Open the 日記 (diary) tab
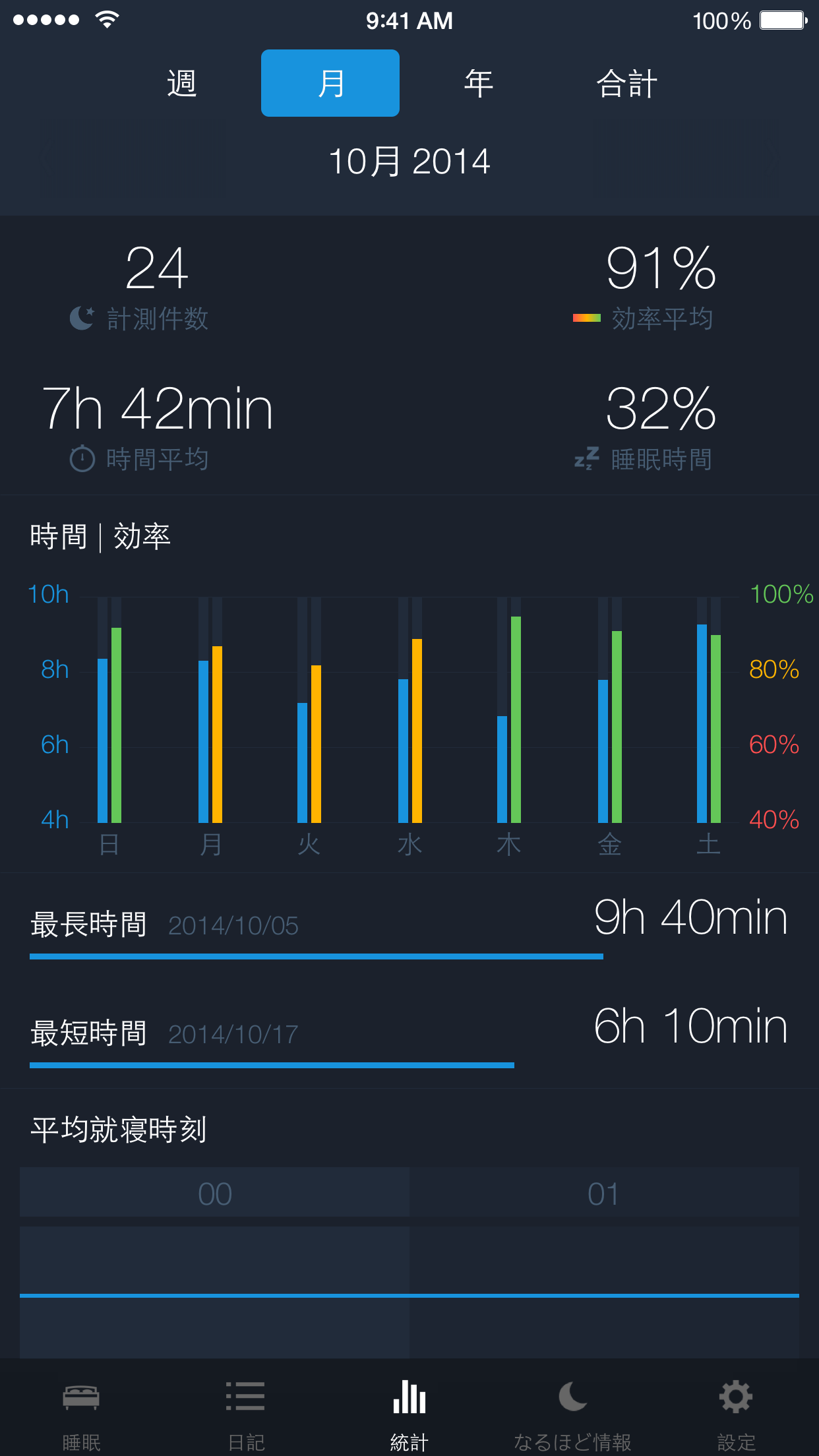 [246, 1412]
